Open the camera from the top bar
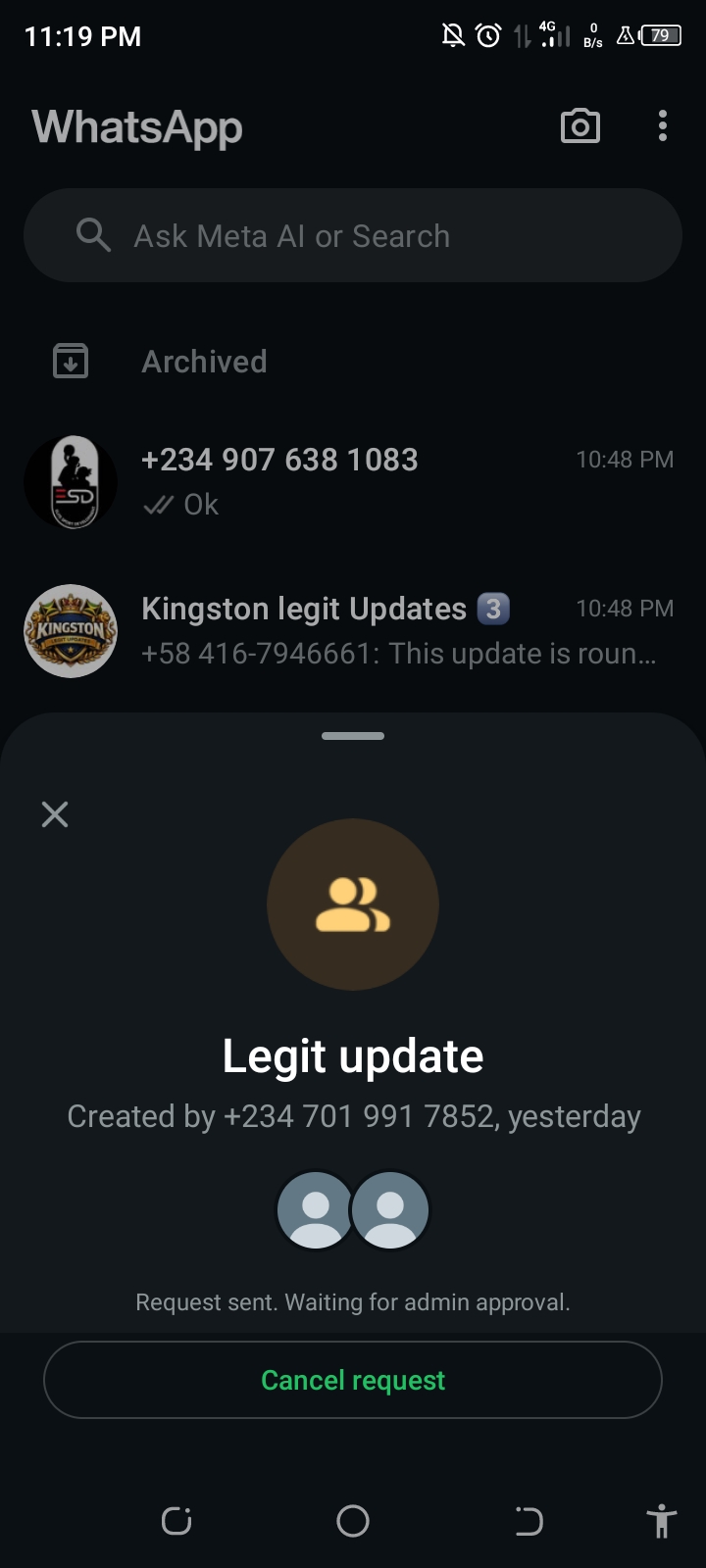706x1568 pixels. click(x=580, y=126)
